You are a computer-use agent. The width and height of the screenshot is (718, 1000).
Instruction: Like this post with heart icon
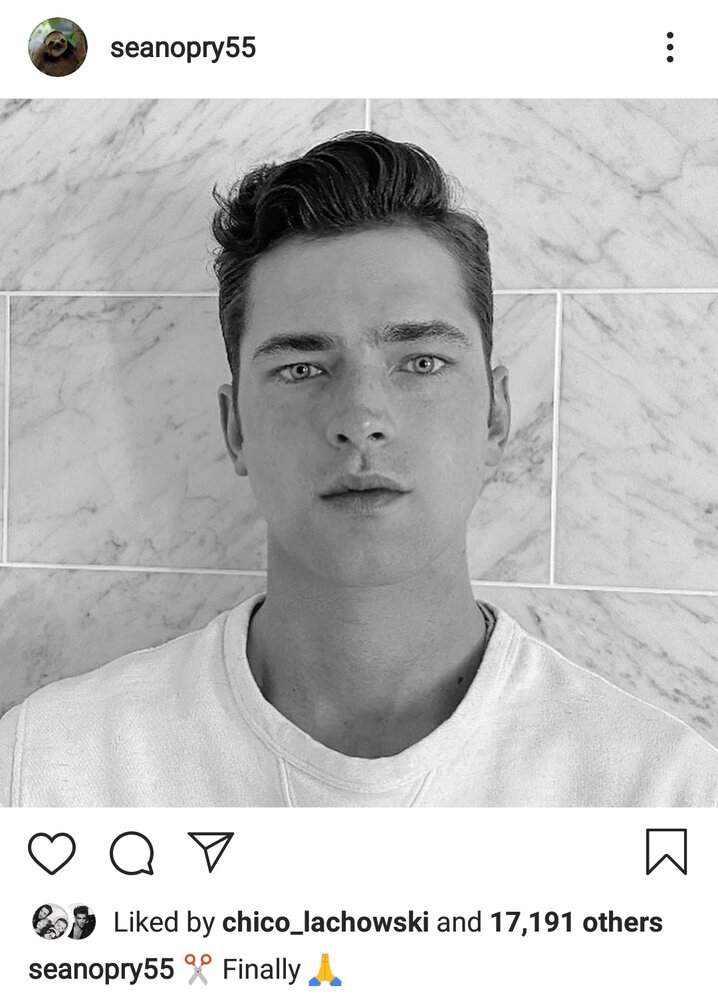tap(52, 853)
